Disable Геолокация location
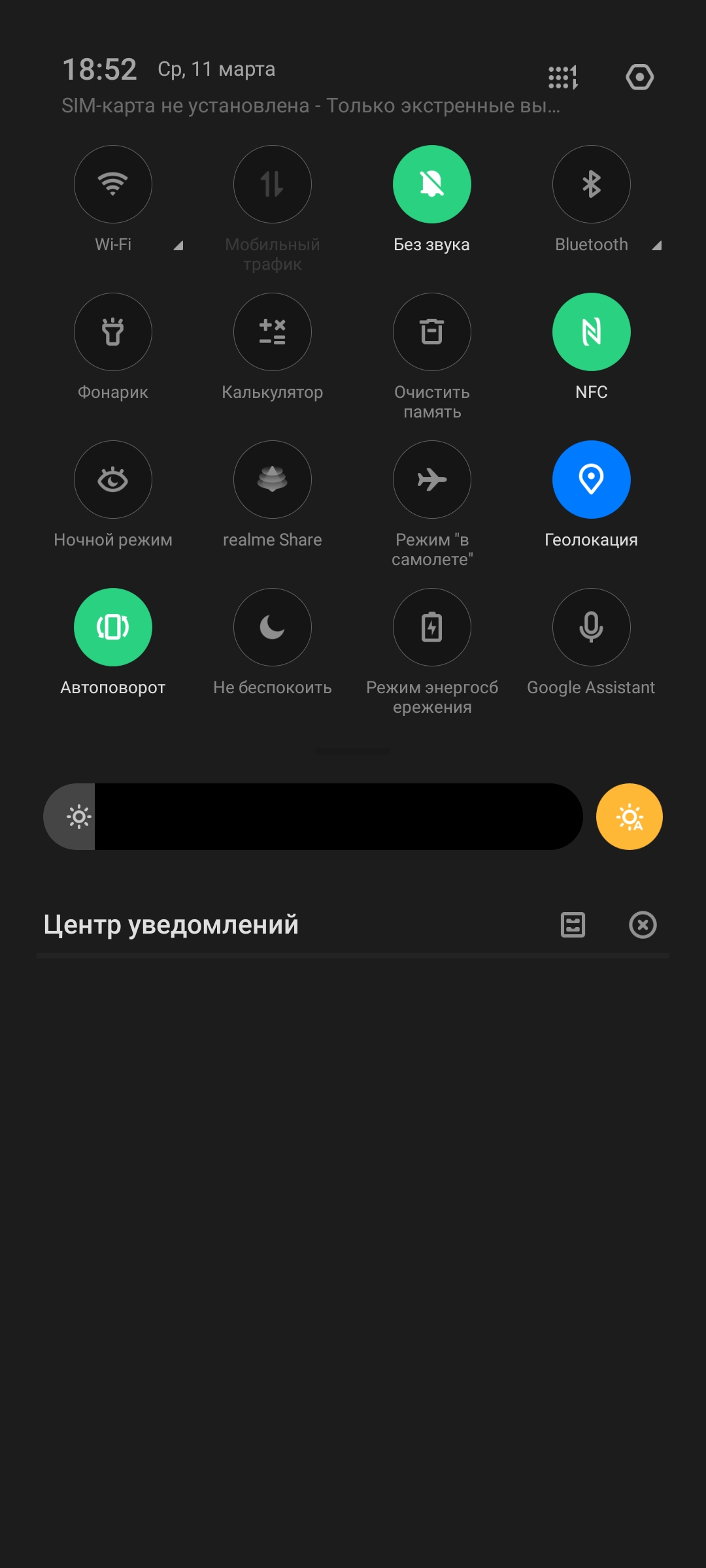This screenshot has height=1568, width=706. (591, 480)
